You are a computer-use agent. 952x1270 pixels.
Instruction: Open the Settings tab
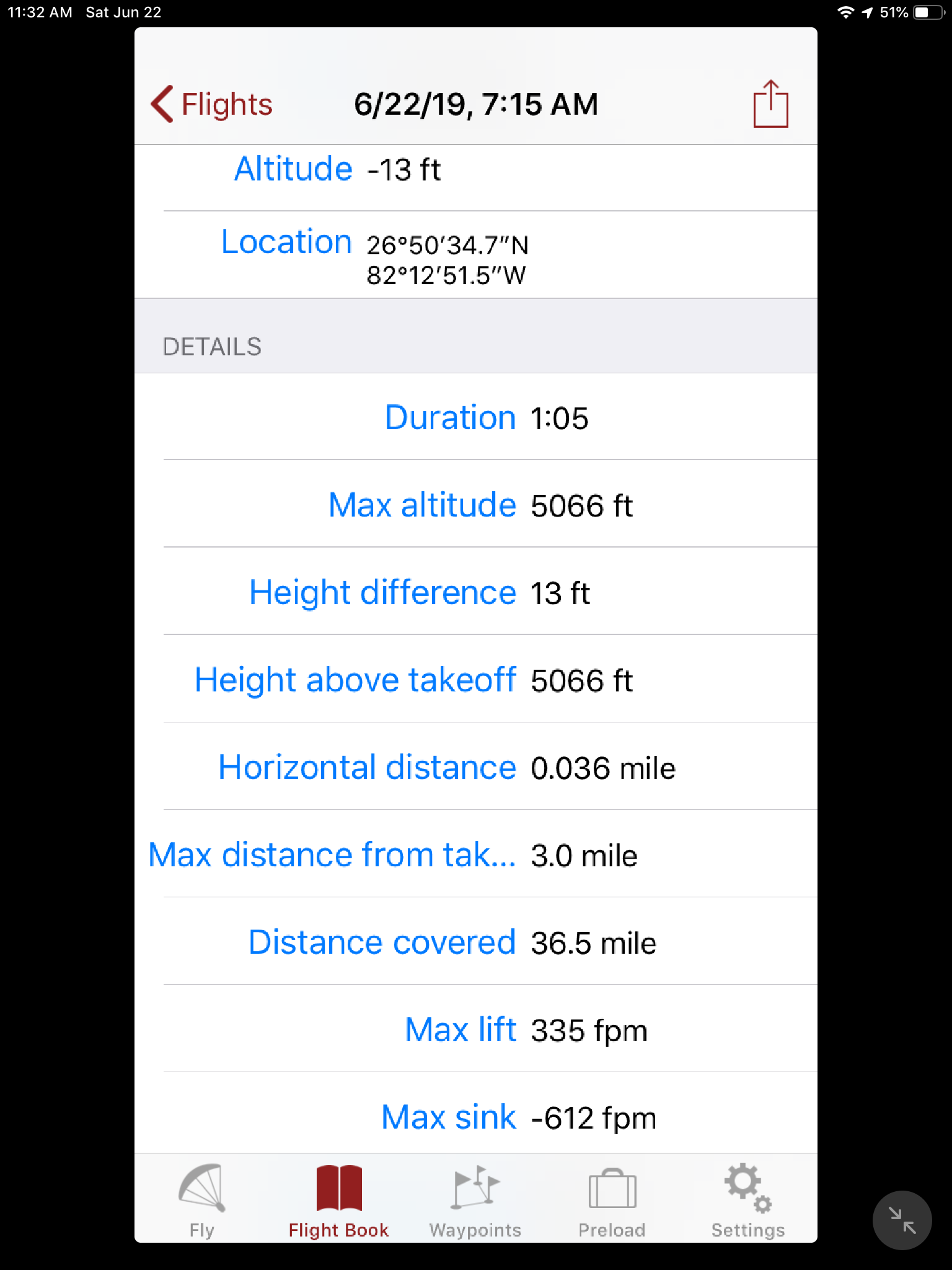click(748, 1201)
